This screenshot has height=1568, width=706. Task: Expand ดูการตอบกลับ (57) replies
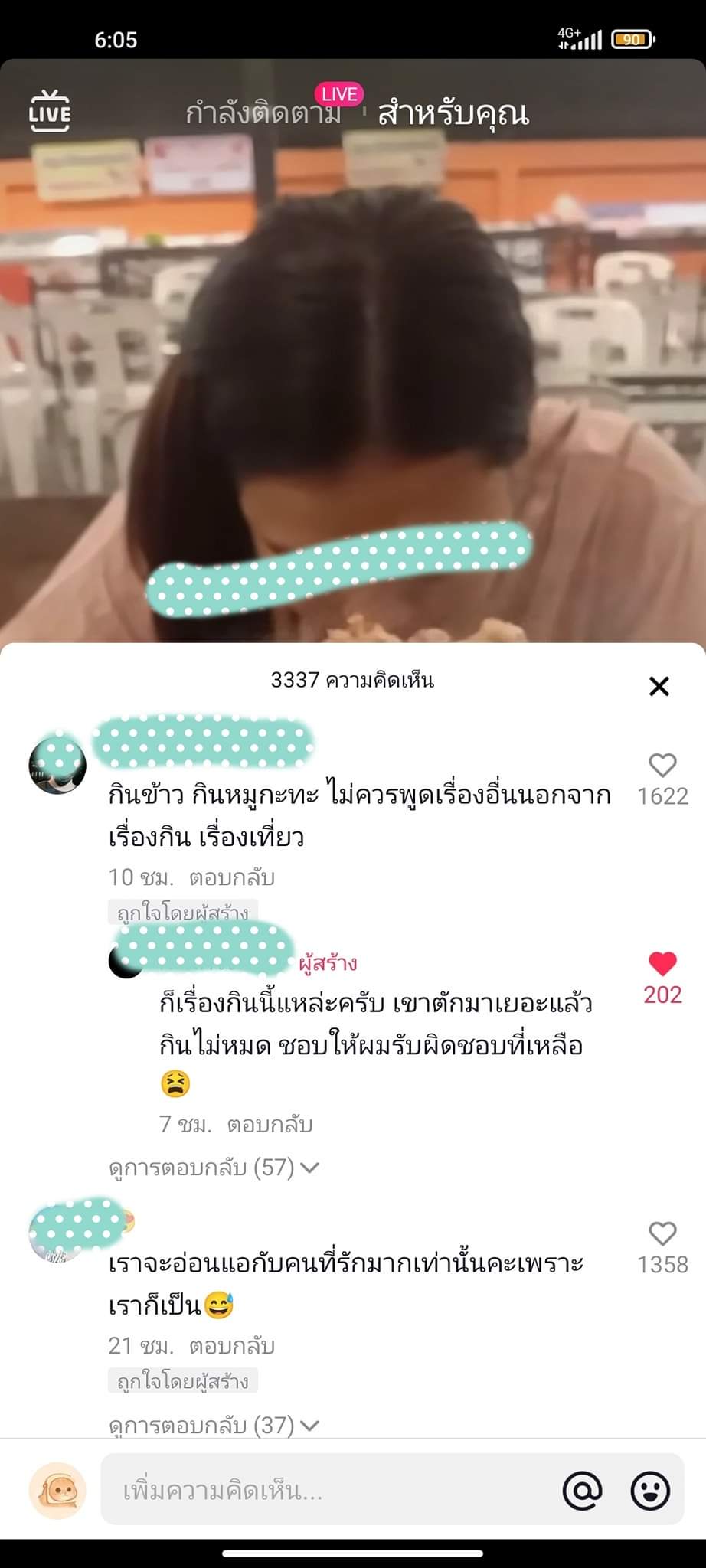[214, 1168]
